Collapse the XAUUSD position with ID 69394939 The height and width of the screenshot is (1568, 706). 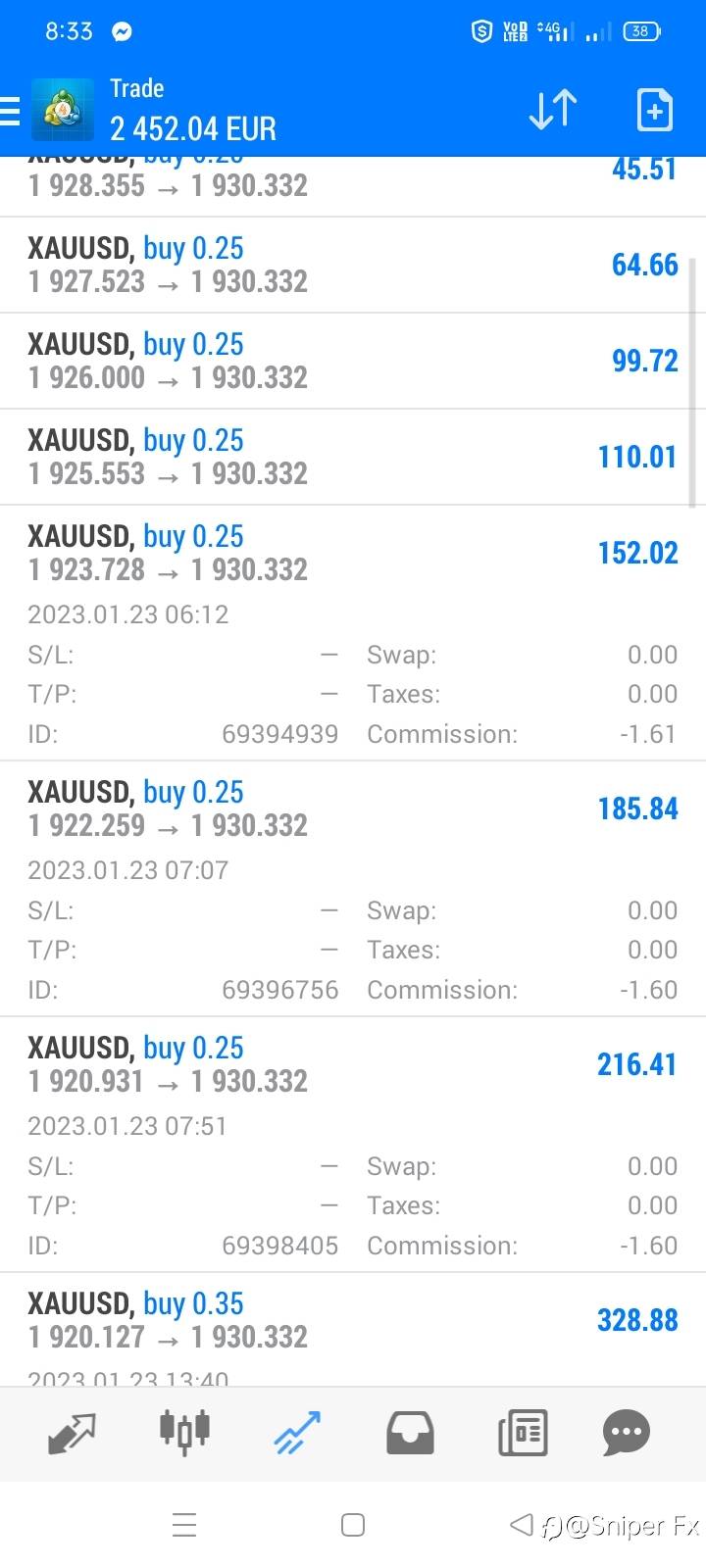click(353, 553)
